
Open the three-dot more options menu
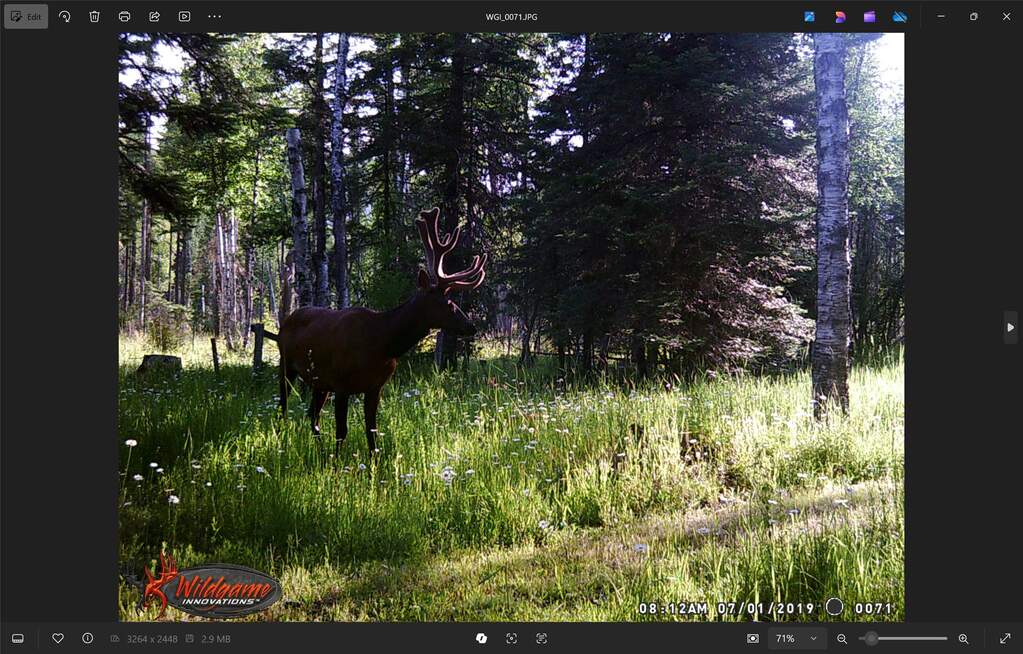(214, 16)
